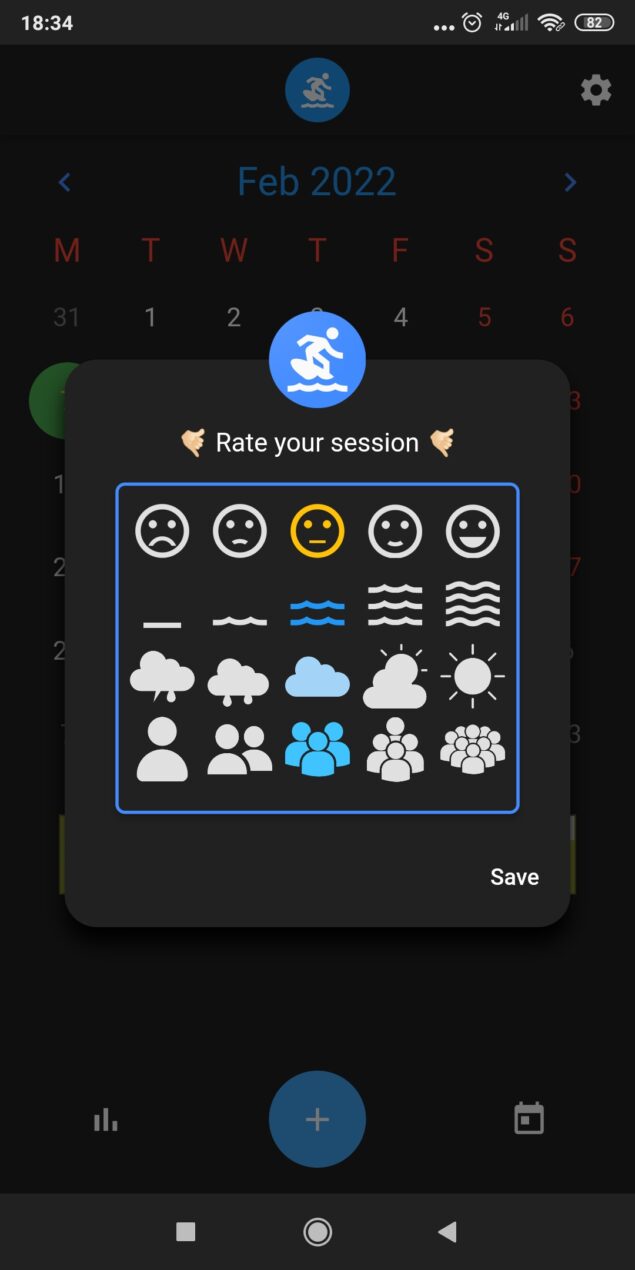Select the four people crowd level
635x1270 pixels.
coord(395,749)
